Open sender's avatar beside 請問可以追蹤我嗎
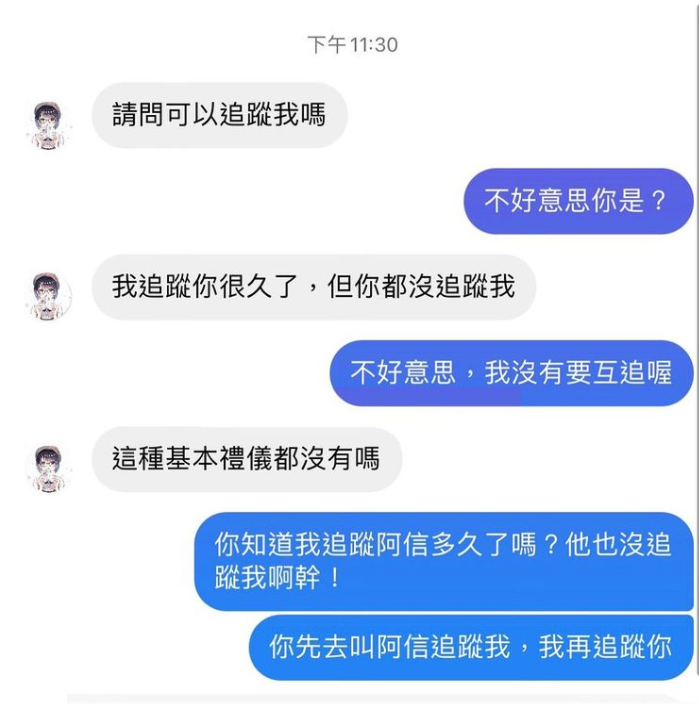 [48, 125]
